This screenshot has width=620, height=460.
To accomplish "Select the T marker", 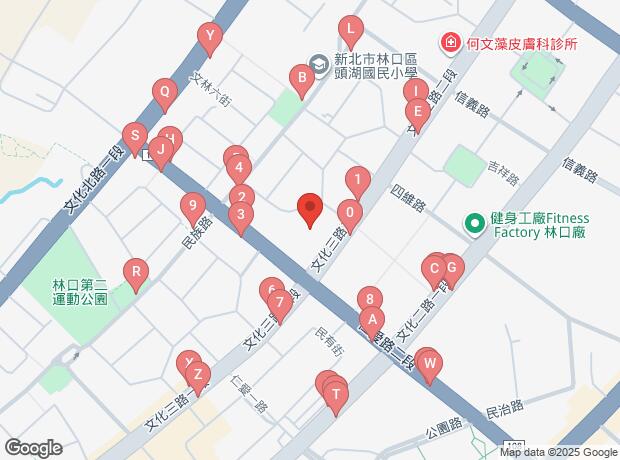I will pos(335,394).
